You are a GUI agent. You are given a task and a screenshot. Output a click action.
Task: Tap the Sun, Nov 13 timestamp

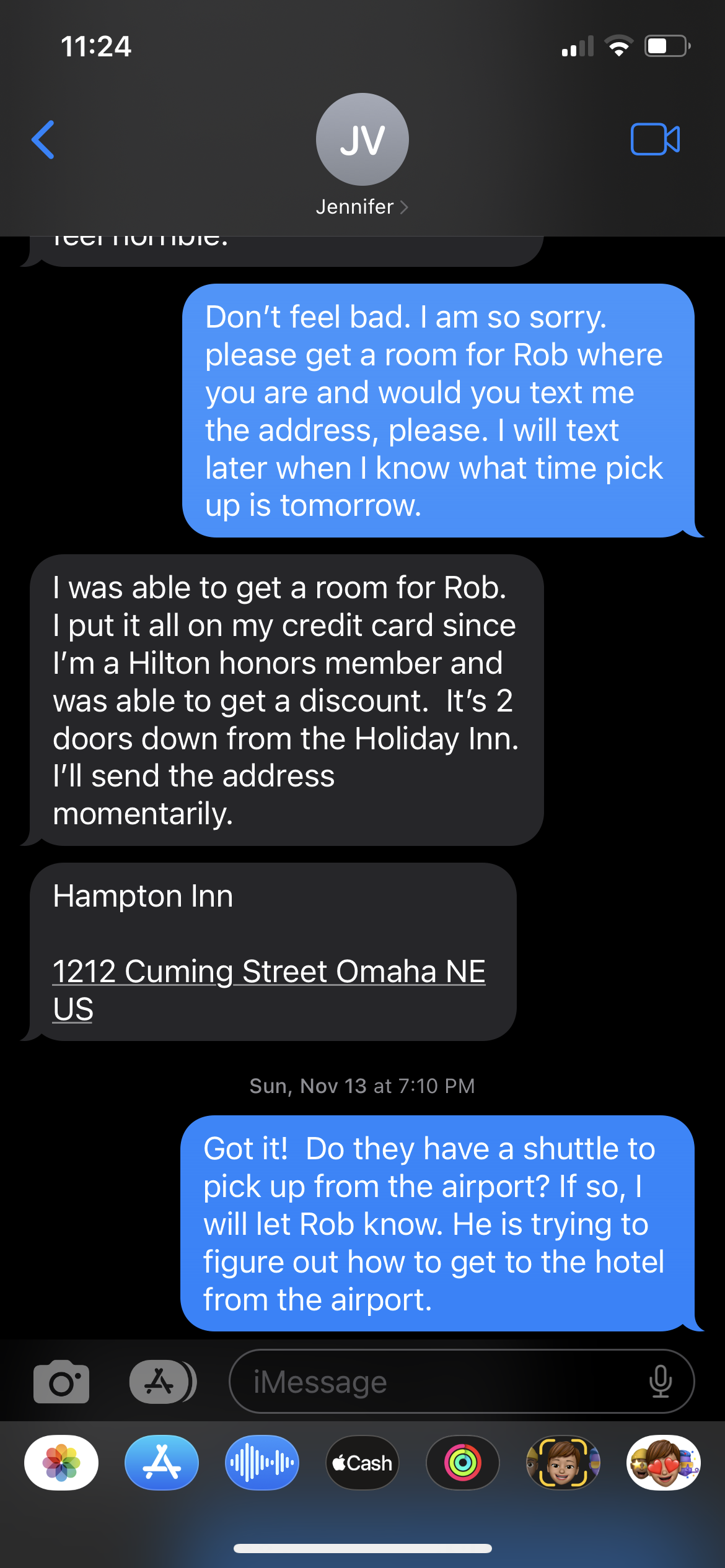pos(362,1086)
